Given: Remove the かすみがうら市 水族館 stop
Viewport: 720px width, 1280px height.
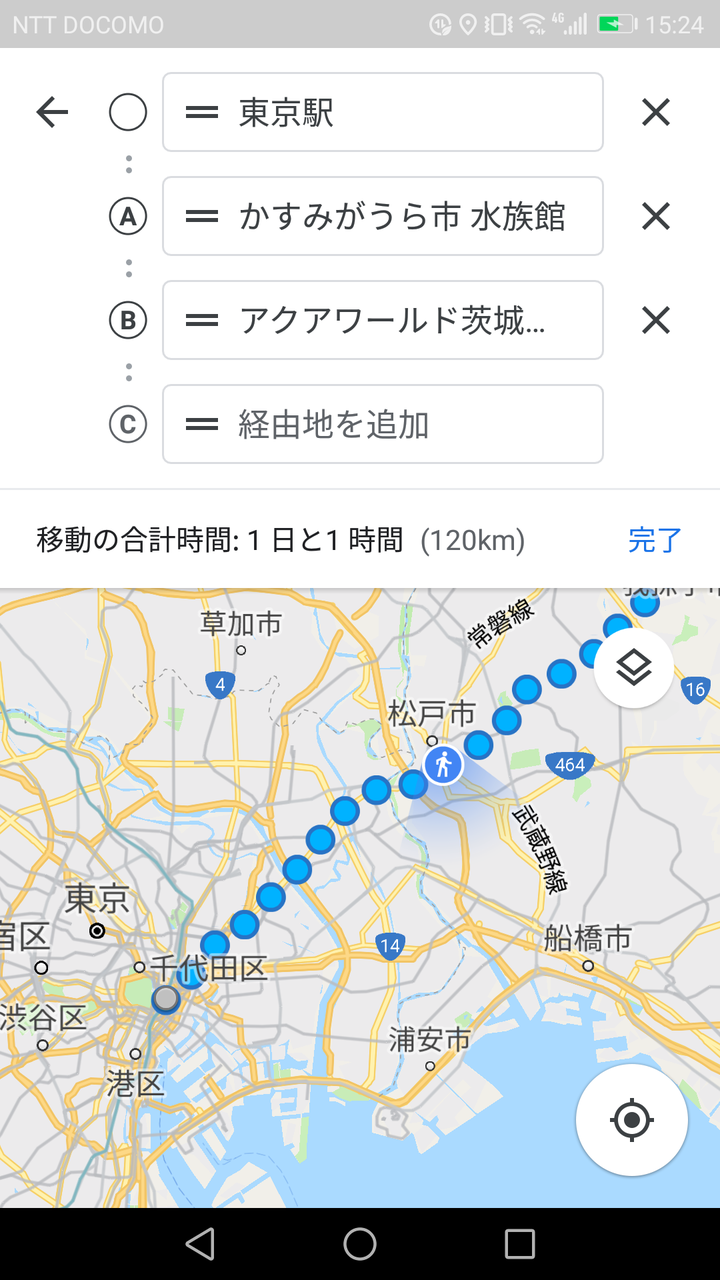Looking at the screenshot, I should click(655, 217).
